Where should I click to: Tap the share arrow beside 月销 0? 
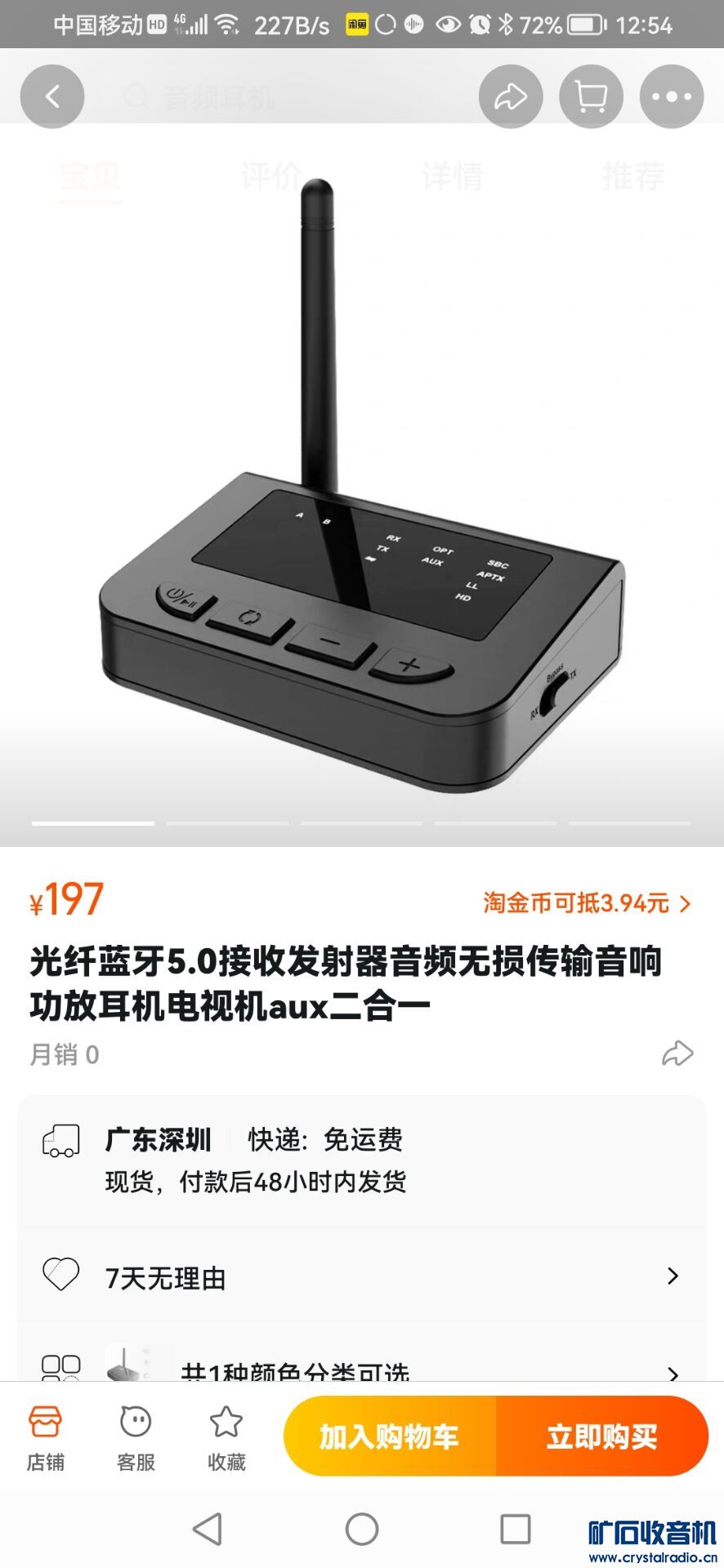click(677, 1053)
